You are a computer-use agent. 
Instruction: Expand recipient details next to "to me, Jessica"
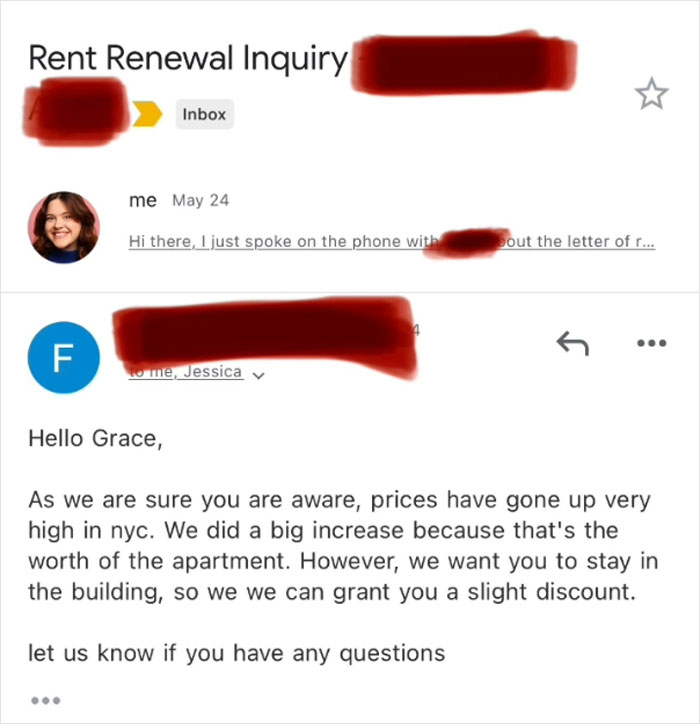click(x=259, y=376)
